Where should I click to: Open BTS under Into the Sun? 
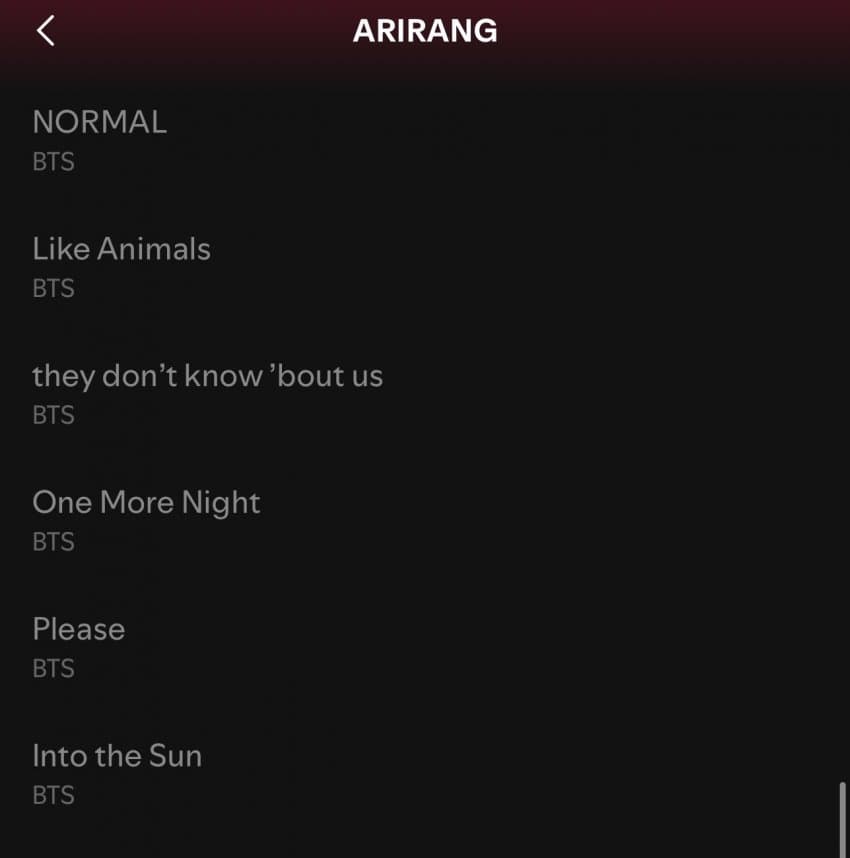[53, 795]
